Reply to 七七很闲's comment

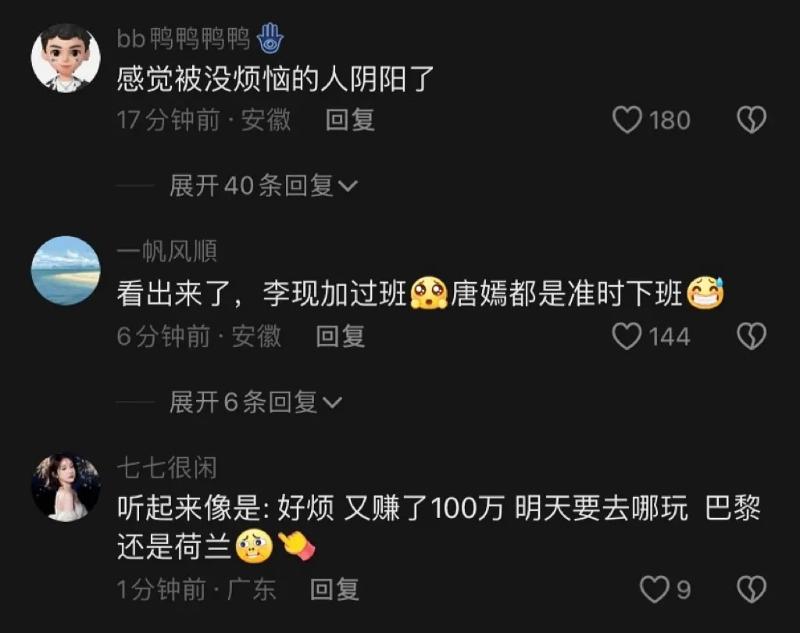click(x=334, y=590)
